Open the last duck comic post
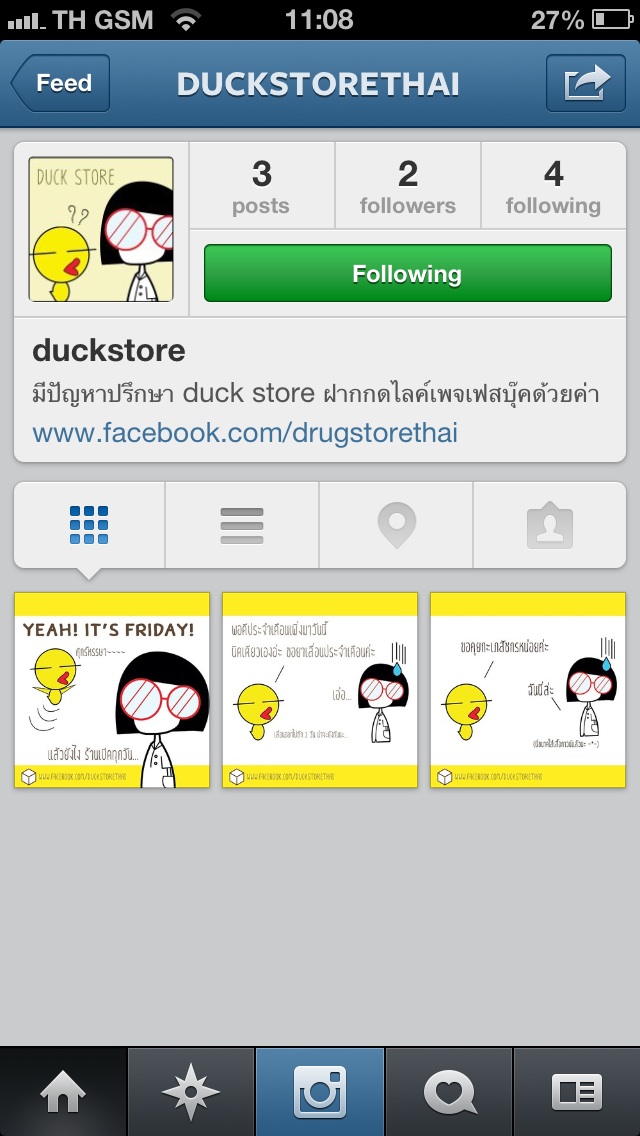 click(528, 690)
